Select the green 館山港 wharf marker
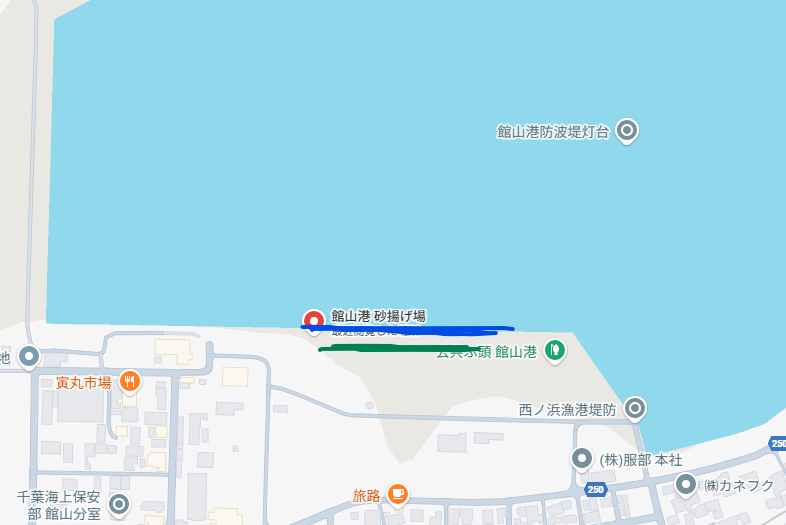This screenshot has height=525, width=786. pyautogui.click(x=555, y=350)
